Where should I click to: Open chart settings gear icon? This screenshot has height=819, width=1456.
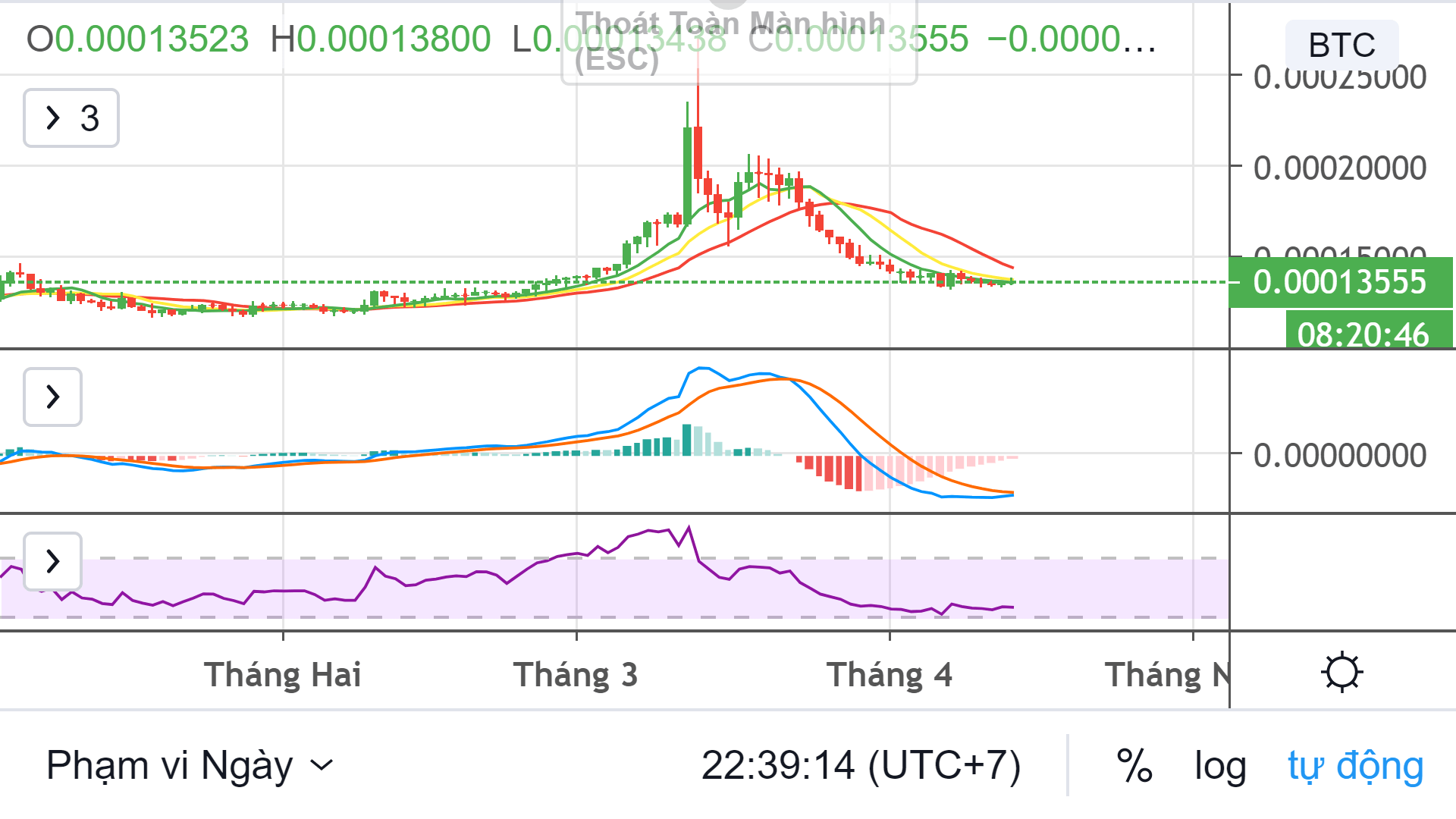click(x=1342, y=672)
